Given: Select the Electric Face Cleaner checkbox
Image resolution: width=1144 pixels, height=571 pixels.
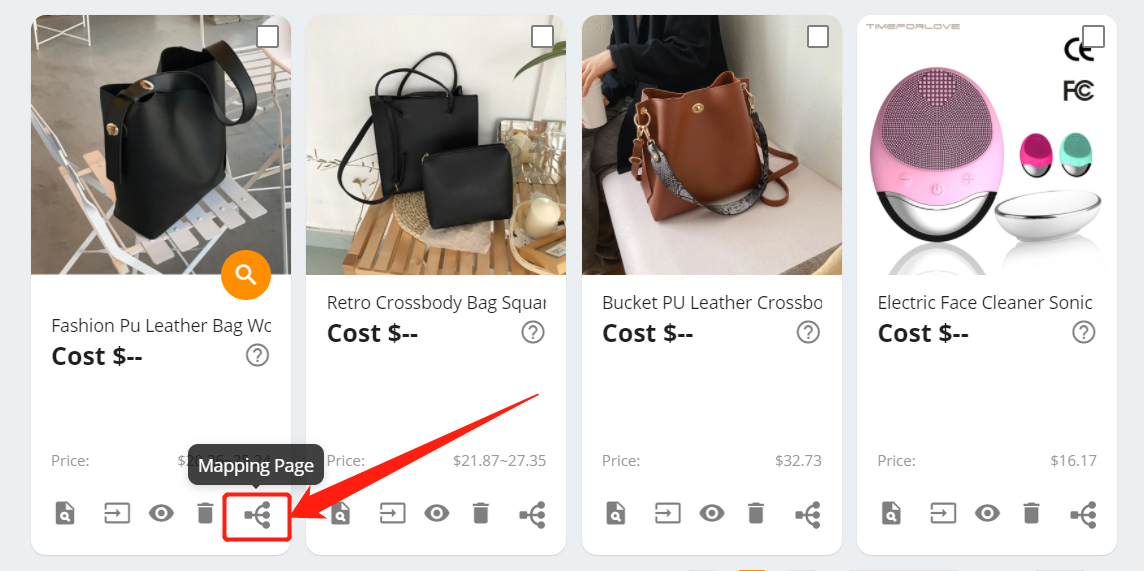Looking at the screenshot, I should click(1093, 37).
